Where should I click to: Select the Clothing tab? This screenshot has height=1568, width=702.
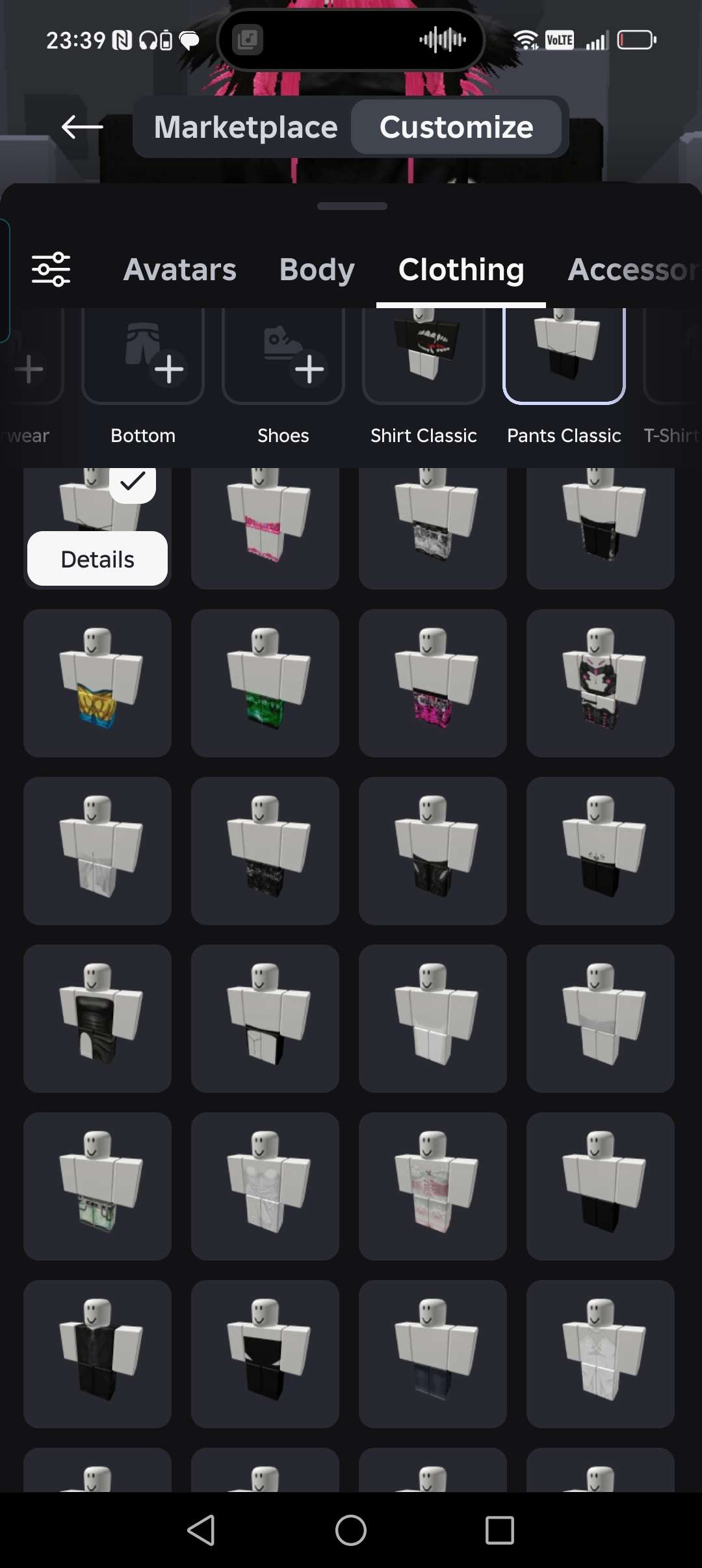(461, 269)
